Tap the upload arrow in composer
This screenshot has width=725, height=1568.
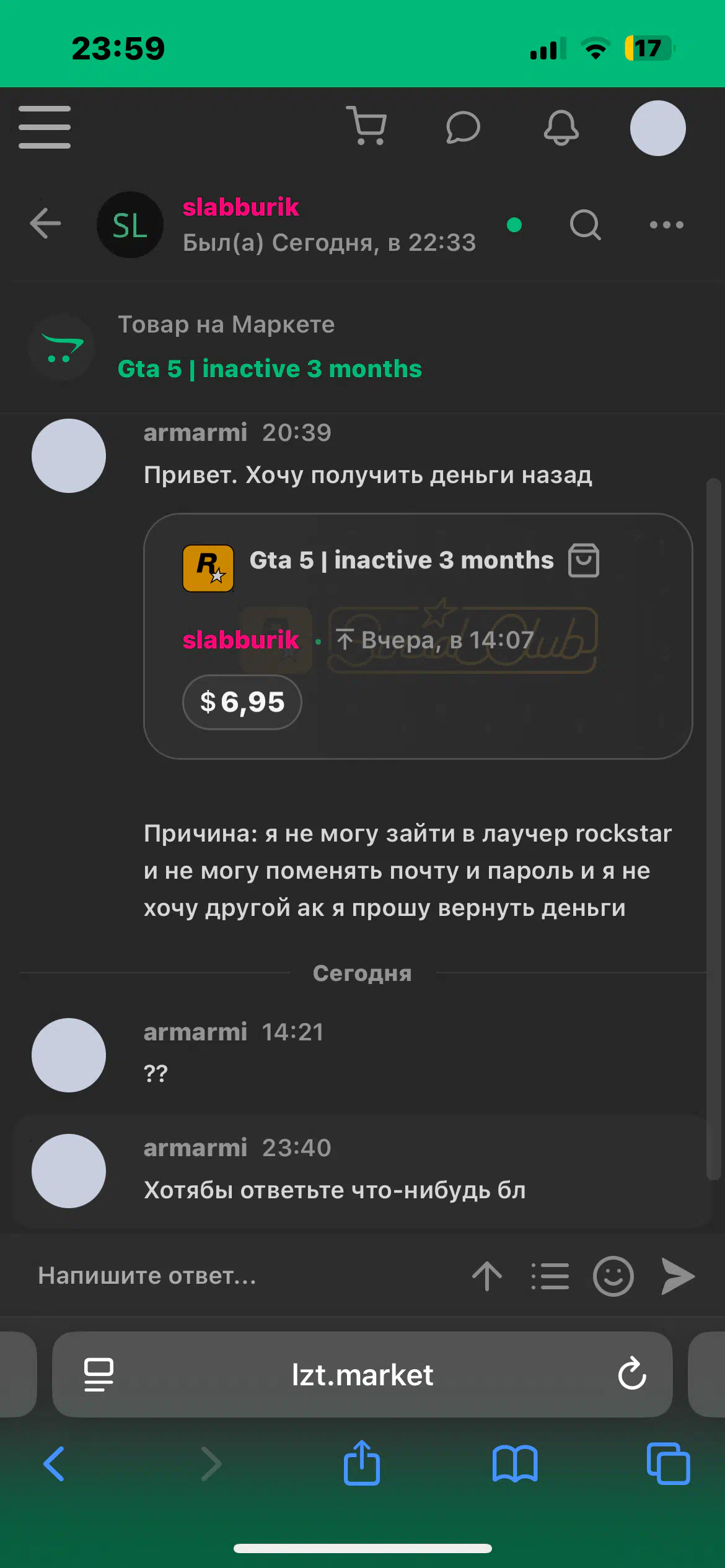click(487, 1276)
